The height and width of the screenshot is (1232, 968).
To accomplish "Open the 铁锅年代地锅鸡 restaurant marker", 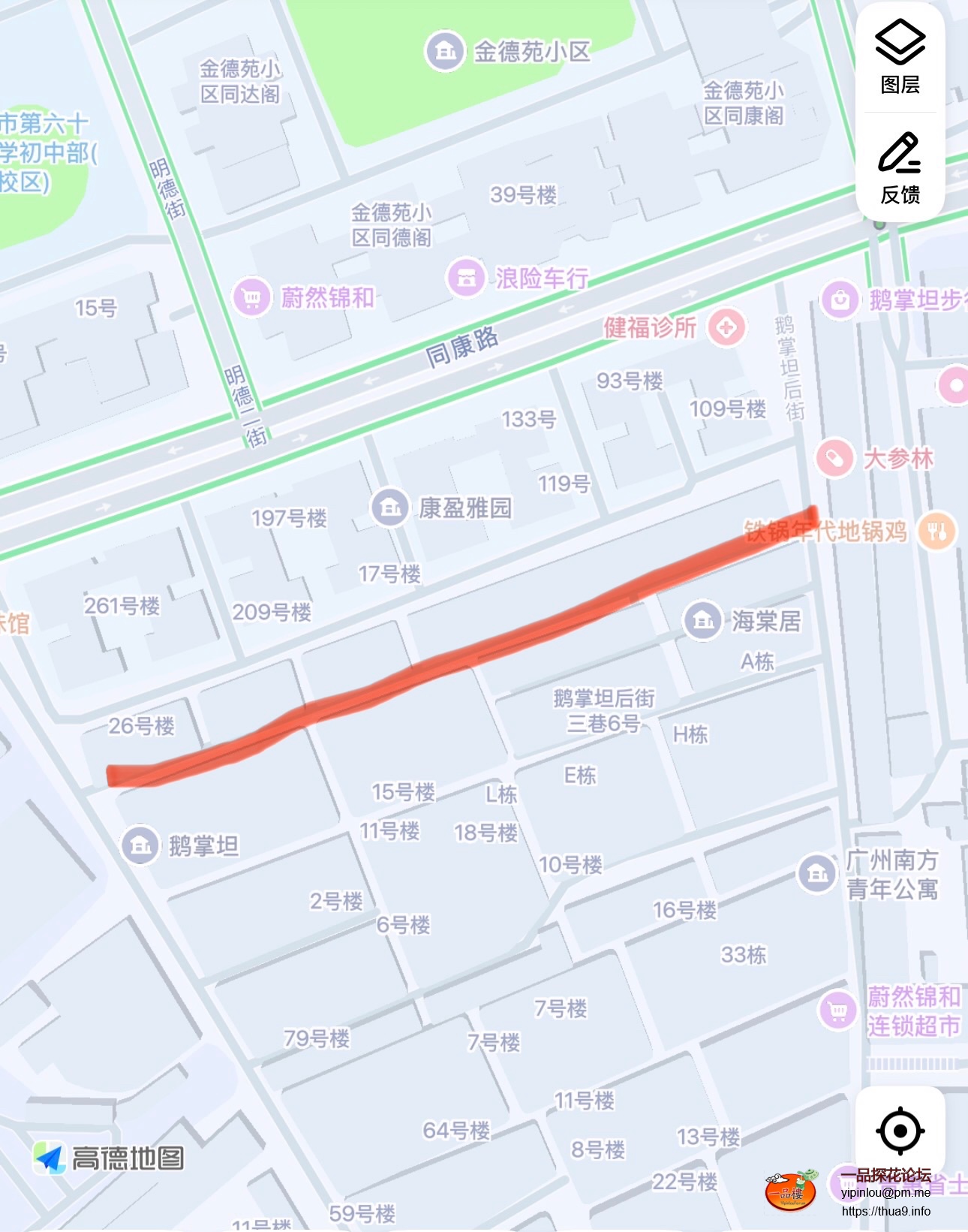I will pos(937,532).
